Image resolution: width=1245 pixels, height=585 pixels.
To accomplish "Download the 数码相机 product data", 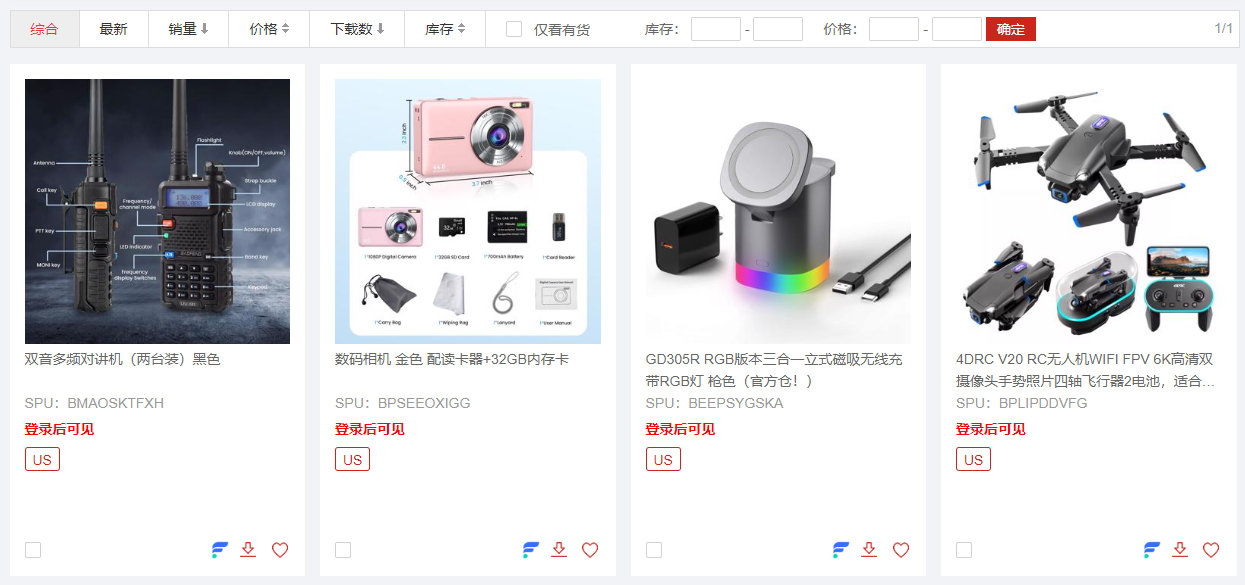I will coord(559,550).
